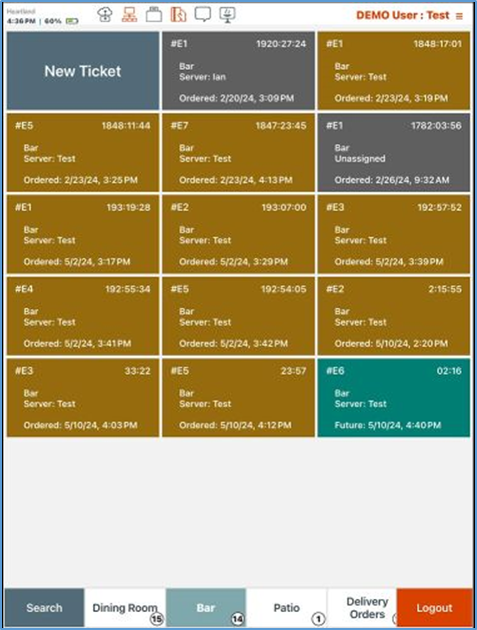Open the DEMO User hamburger menu
Viewport: 477px width, 630px height.
point(459,16)
